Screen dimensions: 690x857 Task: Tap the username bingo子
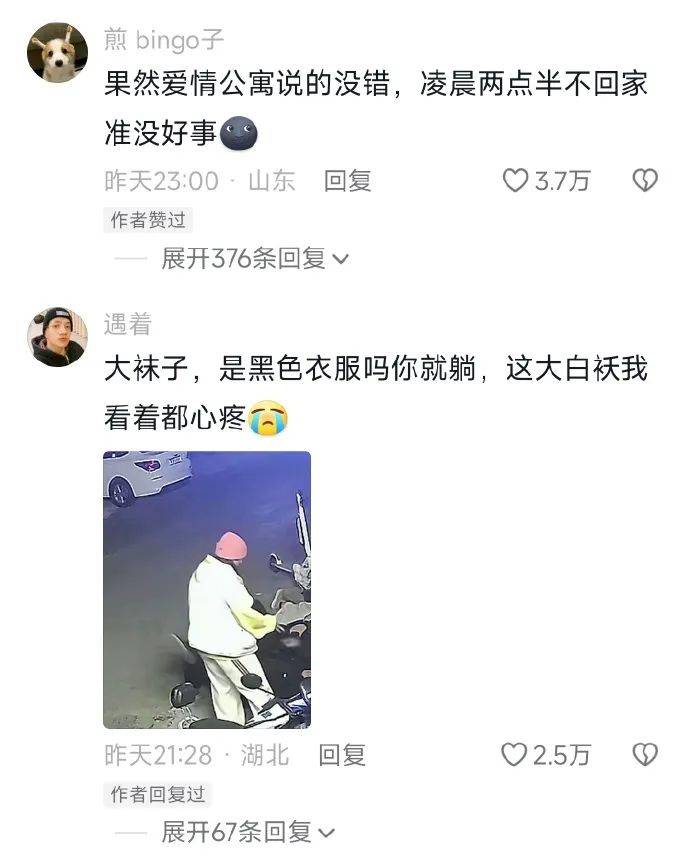point(165,40)
